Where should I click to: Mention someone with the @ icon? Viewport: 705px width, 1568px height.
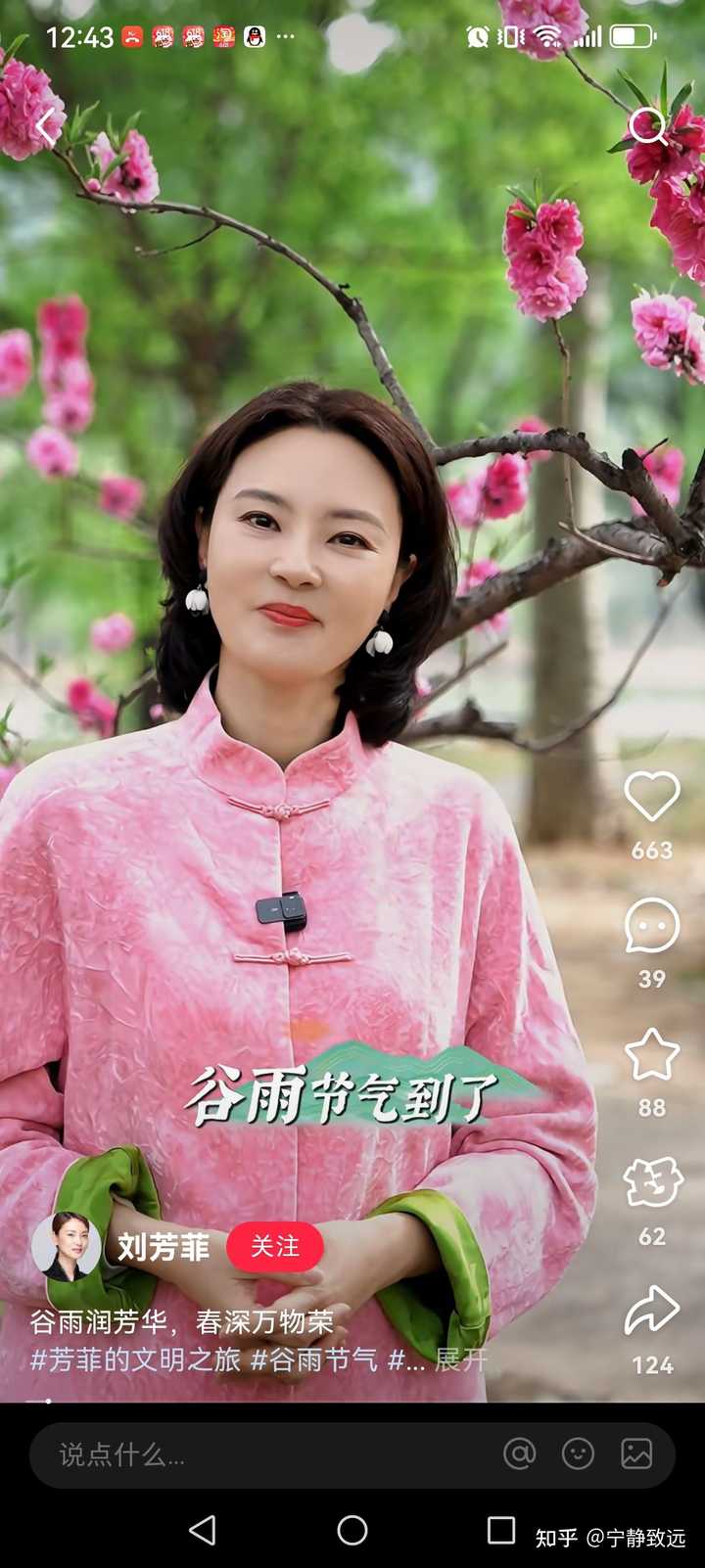[x=520, y=1454]
